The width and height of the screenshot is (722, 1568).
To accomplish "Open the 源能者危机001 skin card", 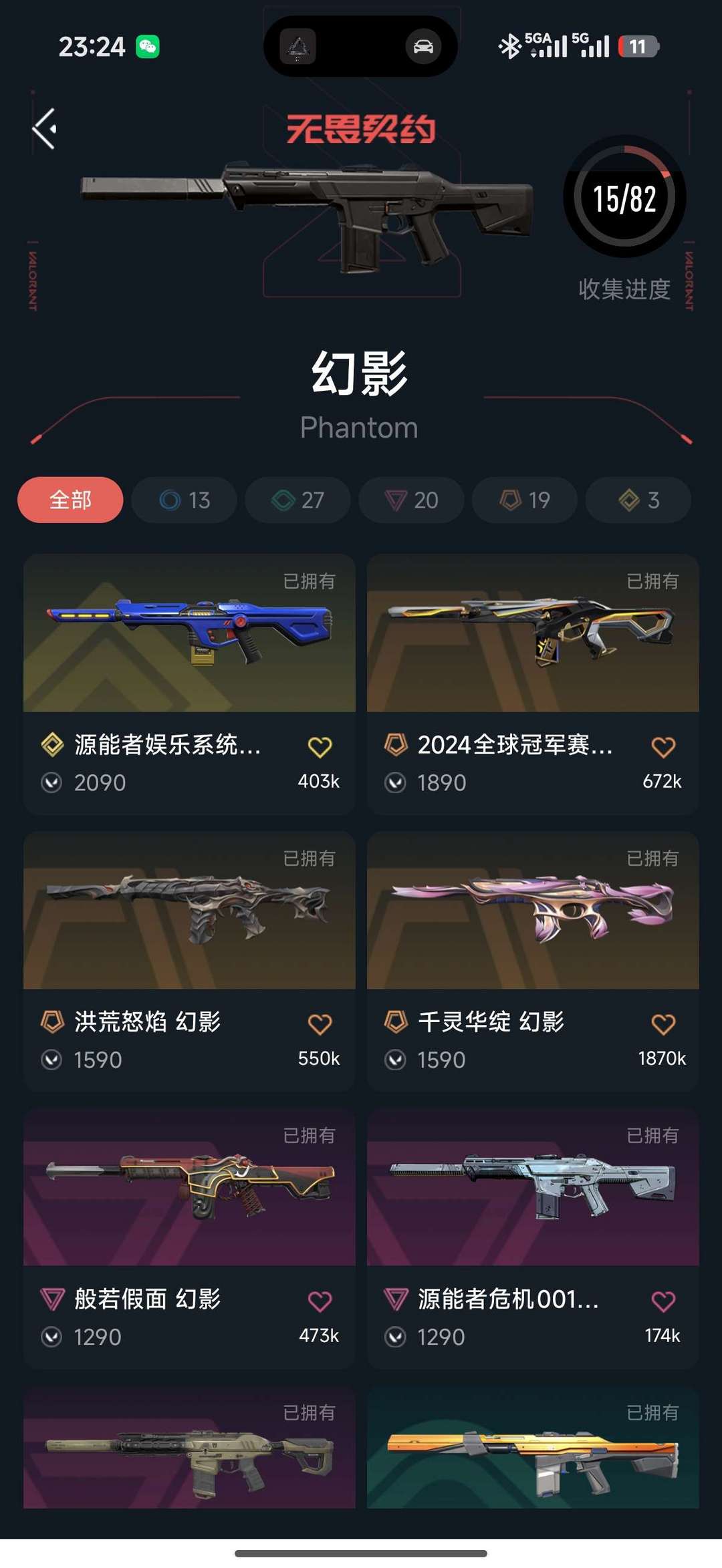I will [x=533, y=1239].
